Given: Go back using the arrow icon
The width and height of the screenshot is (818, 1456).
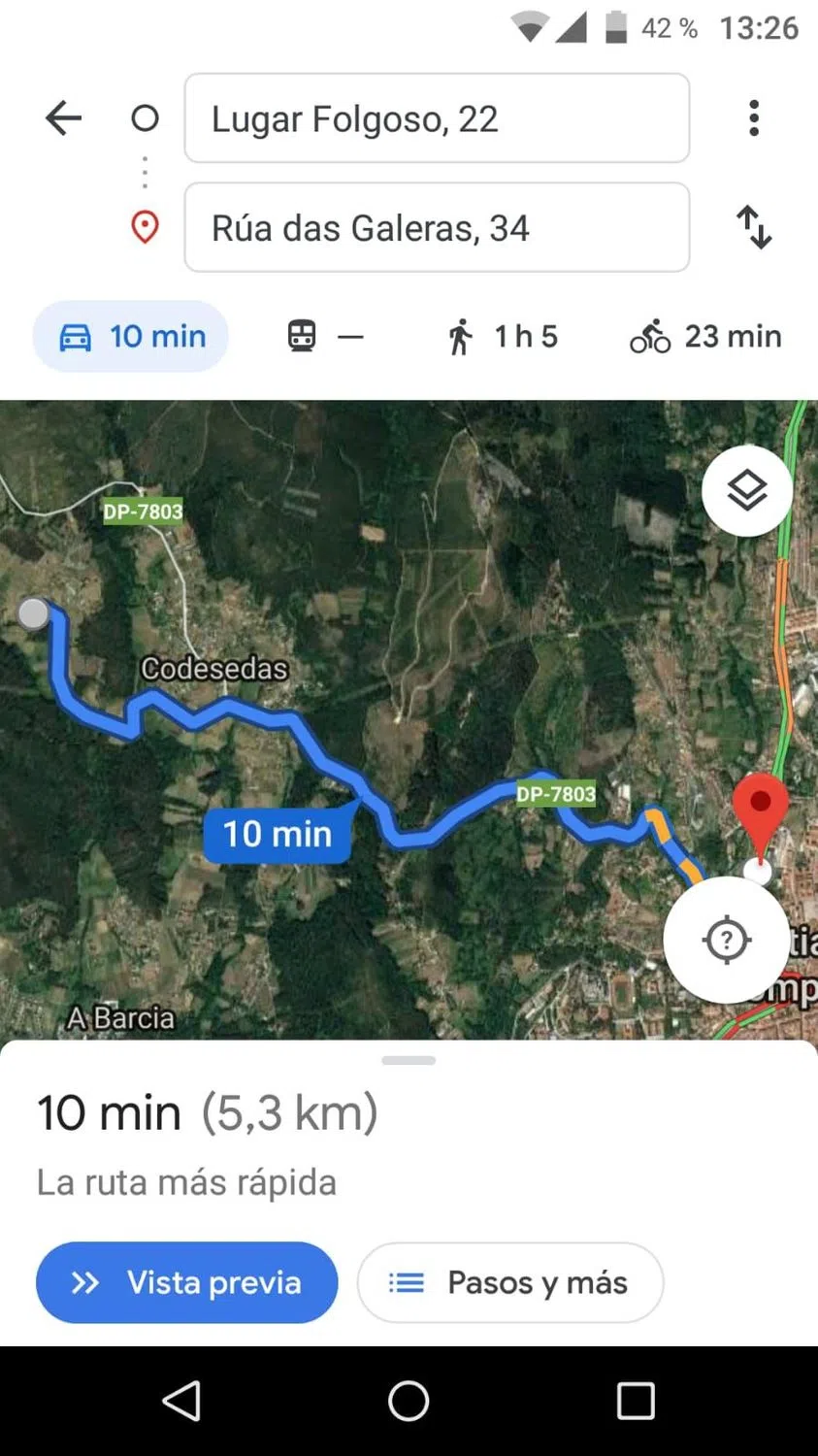Looking at the screenshot, I should click(x=64, y=118).
